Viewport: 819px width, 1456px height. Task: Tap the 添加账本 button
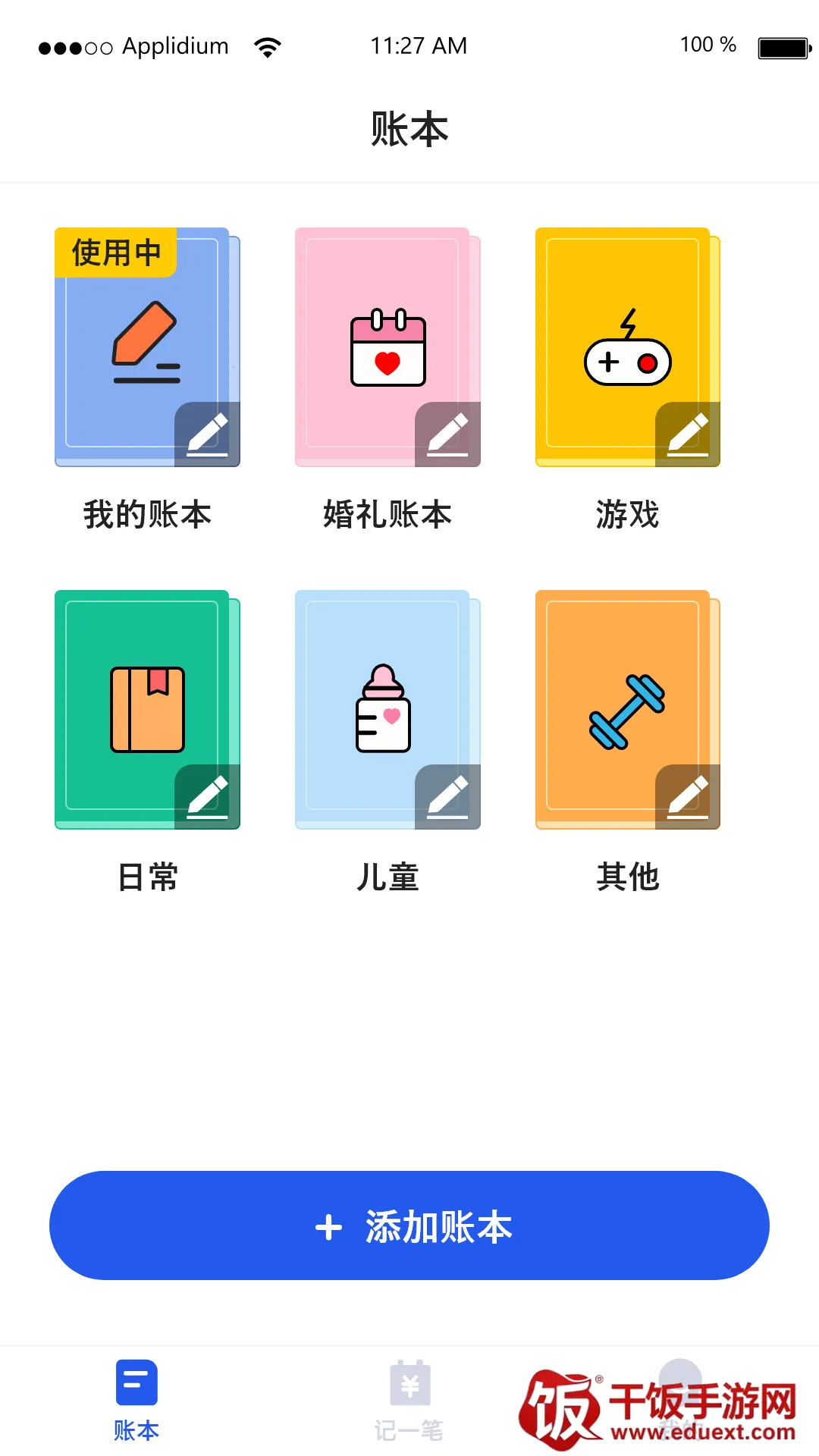click(x=409, y=1225)
